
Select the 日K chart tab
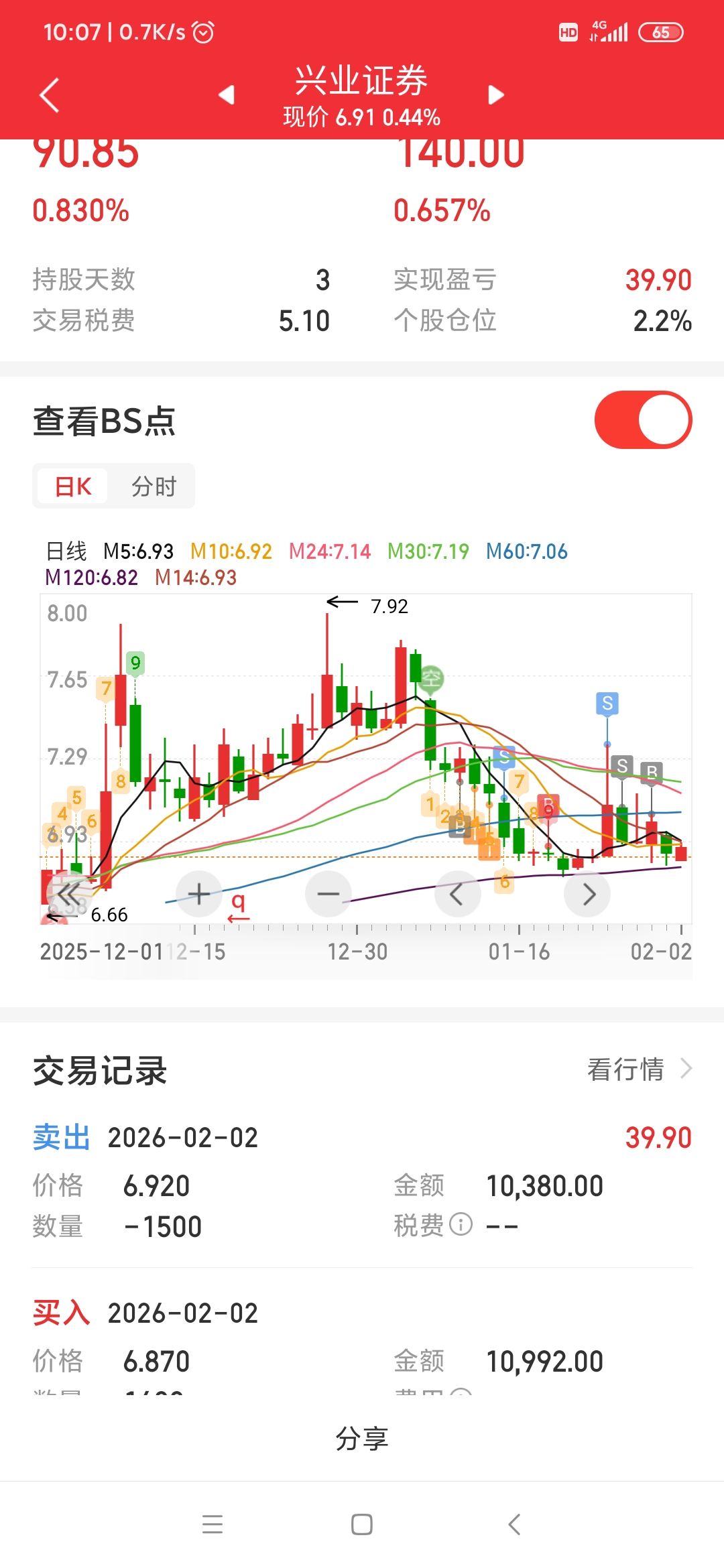point(72,486)
